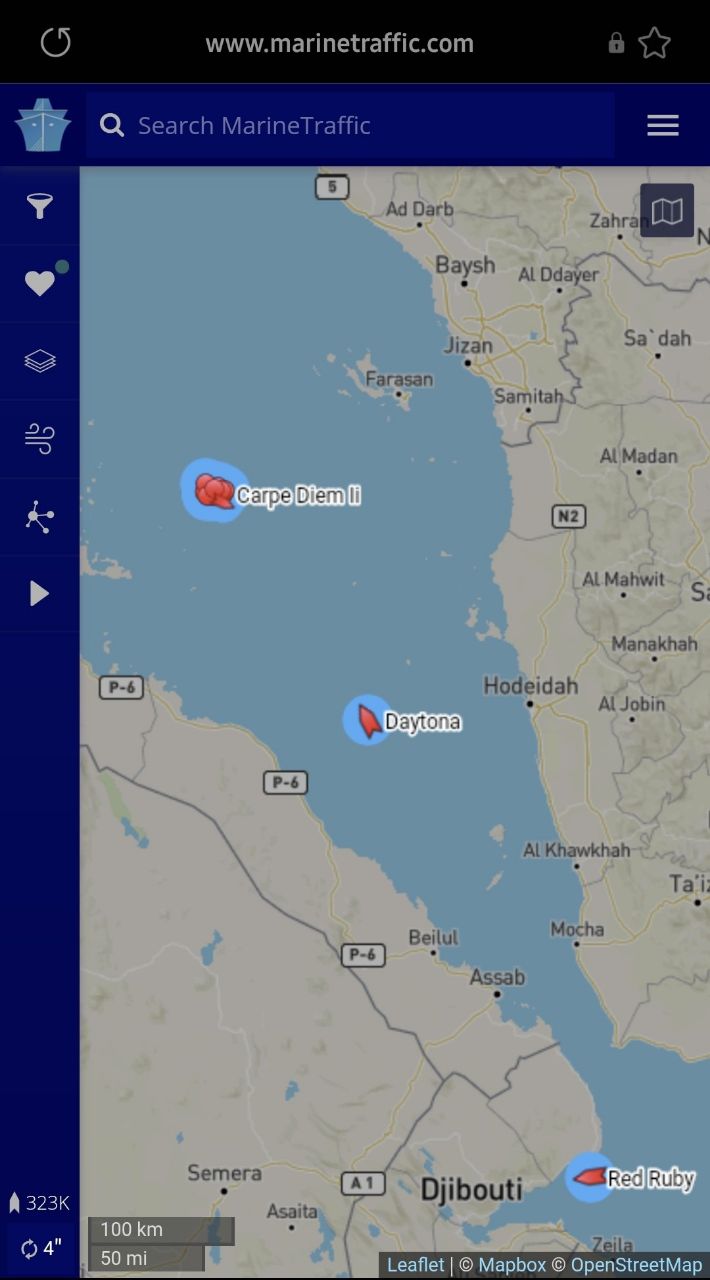Select the Daytona vessel marker
This screenshot has height=1280, width=710.
tap(369, 720)
